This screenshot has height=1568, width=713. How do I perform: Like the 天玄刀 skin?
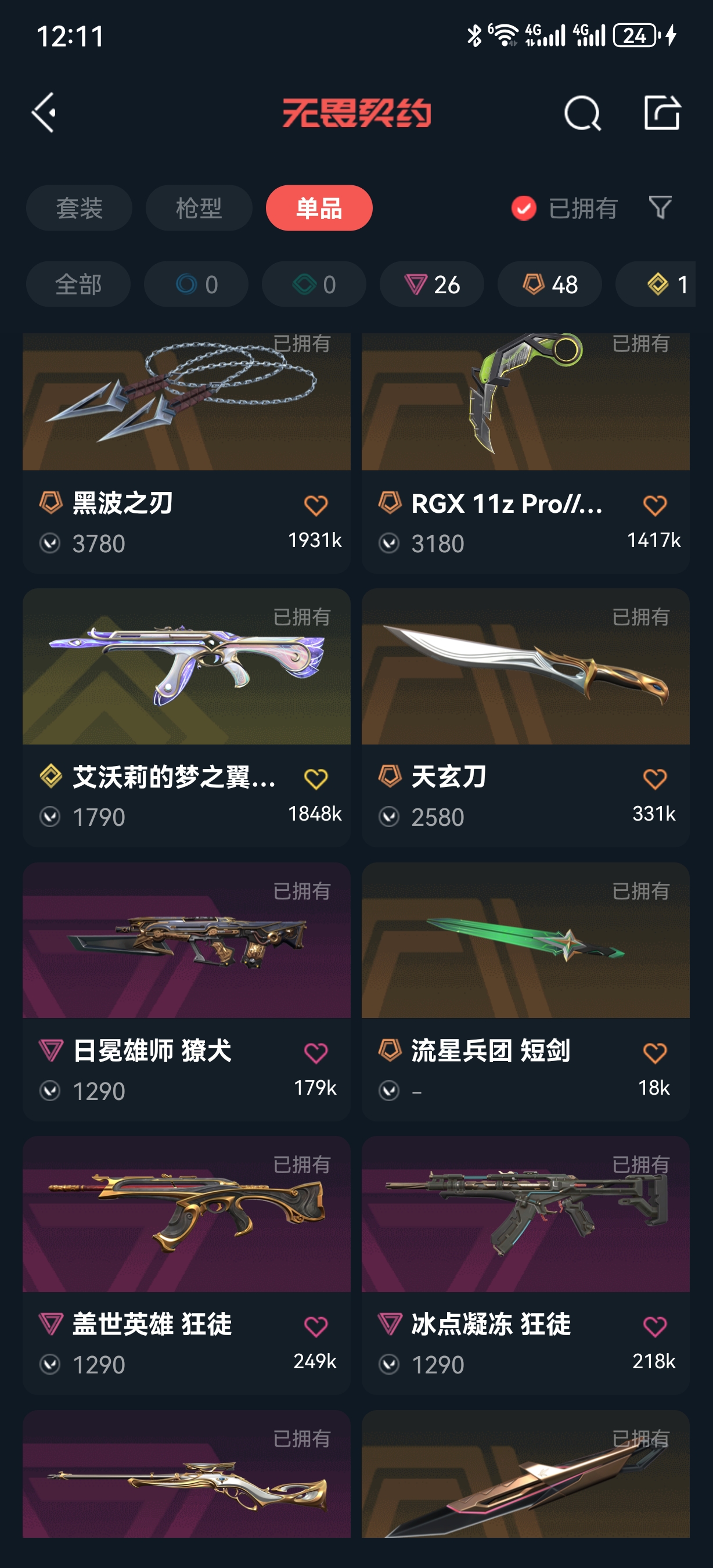coord(654,779)
